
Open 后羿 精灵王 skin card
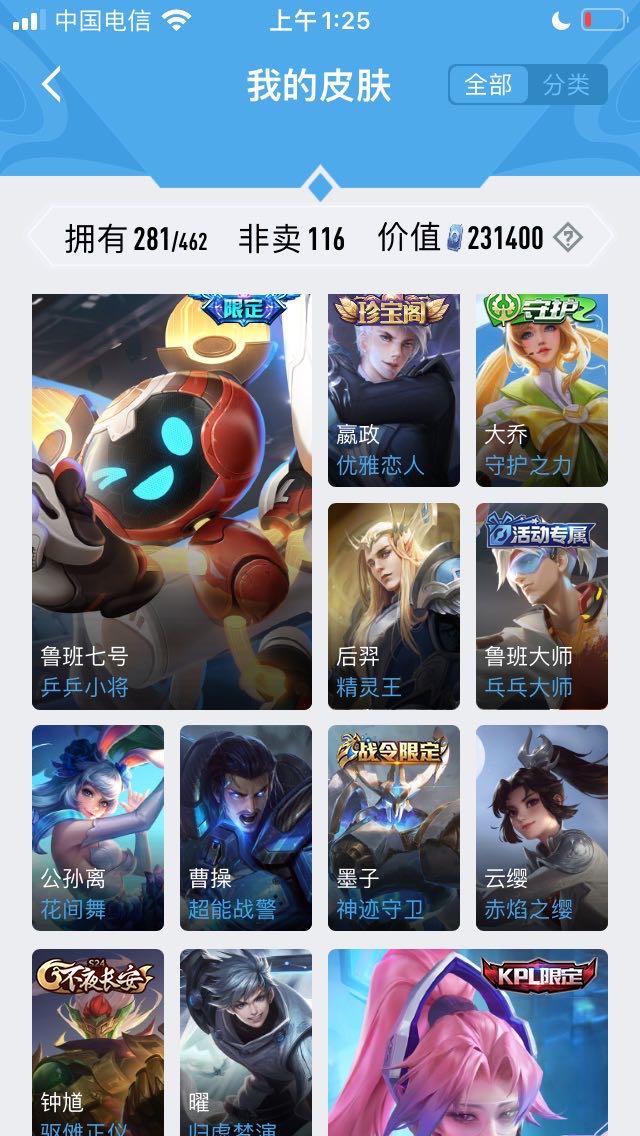coord(394,606)
